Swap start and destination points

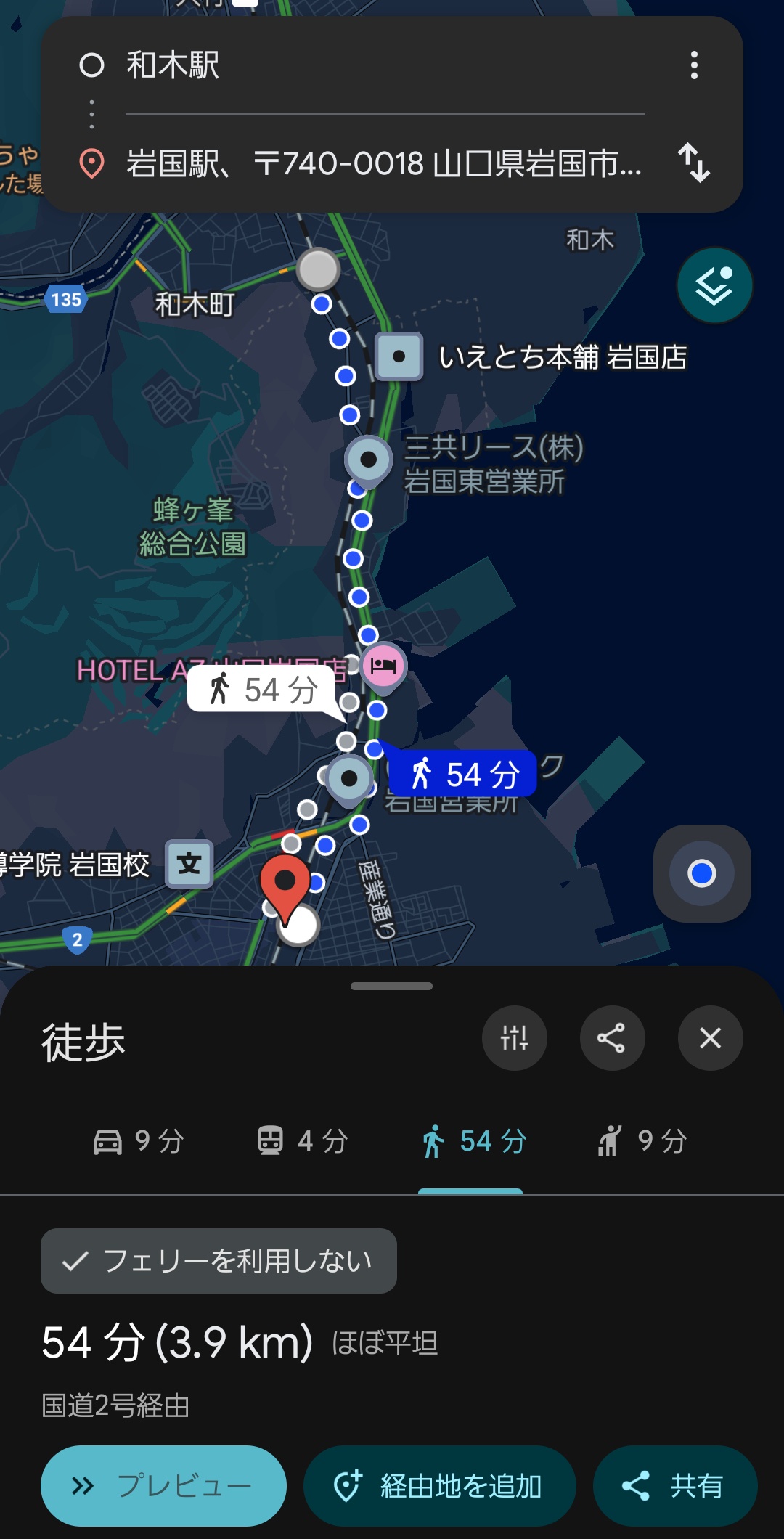pyautogui.click(x=693, y=163)
